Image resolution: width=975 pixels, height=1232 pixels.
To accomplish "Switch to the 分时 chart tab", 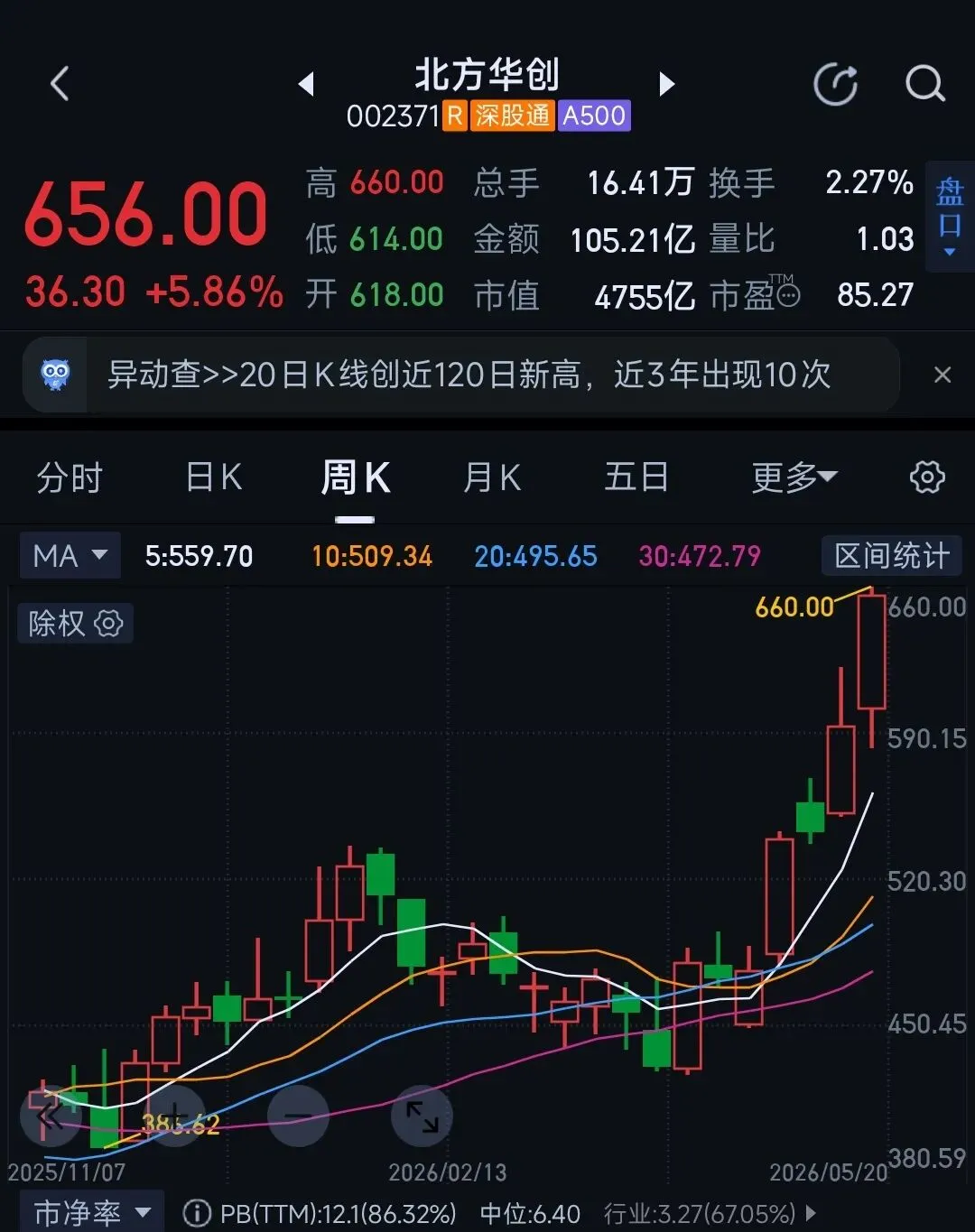I will pyautogui.click(x=70, y=477).
